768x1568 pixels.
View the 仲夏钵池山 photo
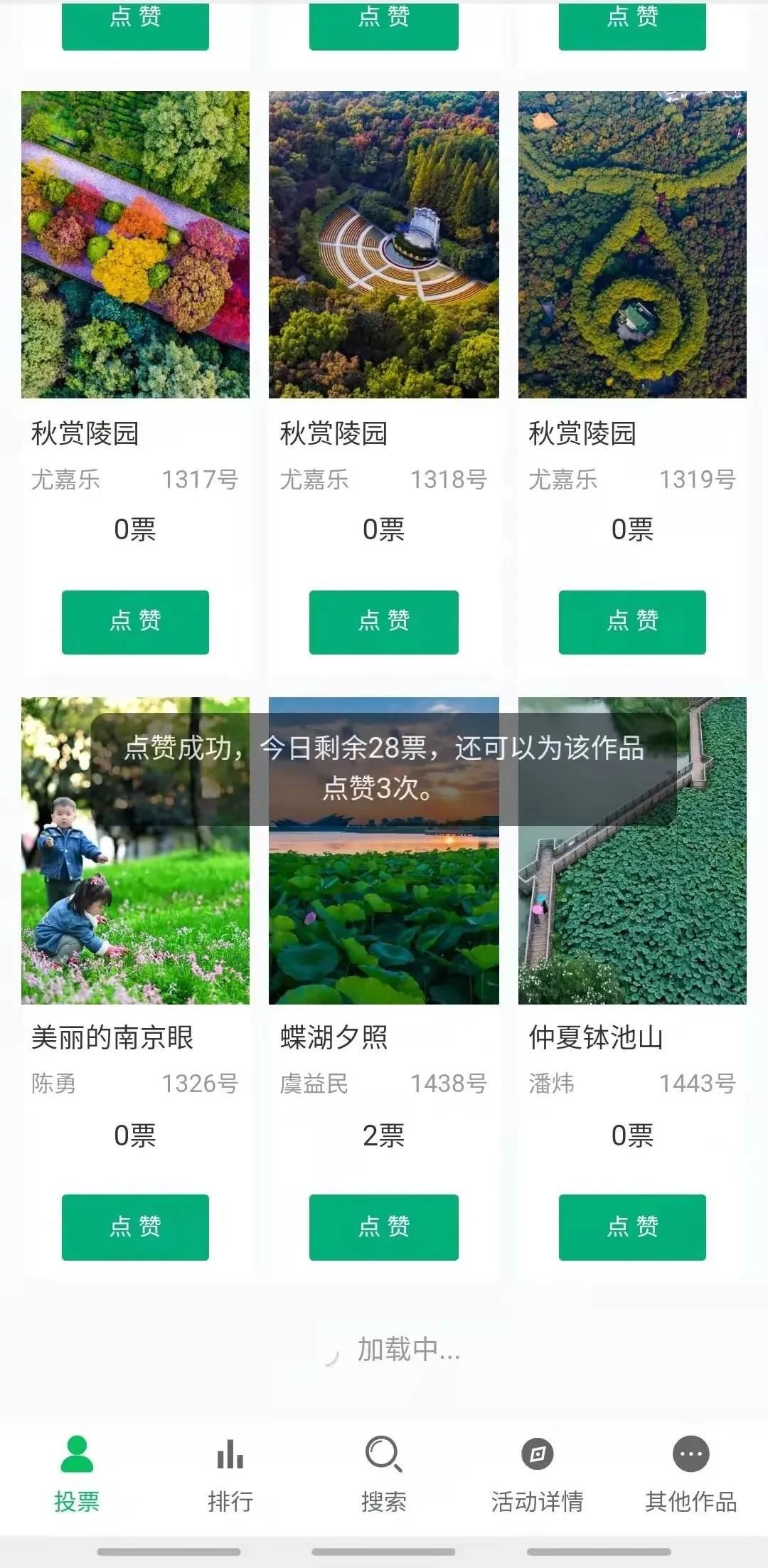coord(632,918)
